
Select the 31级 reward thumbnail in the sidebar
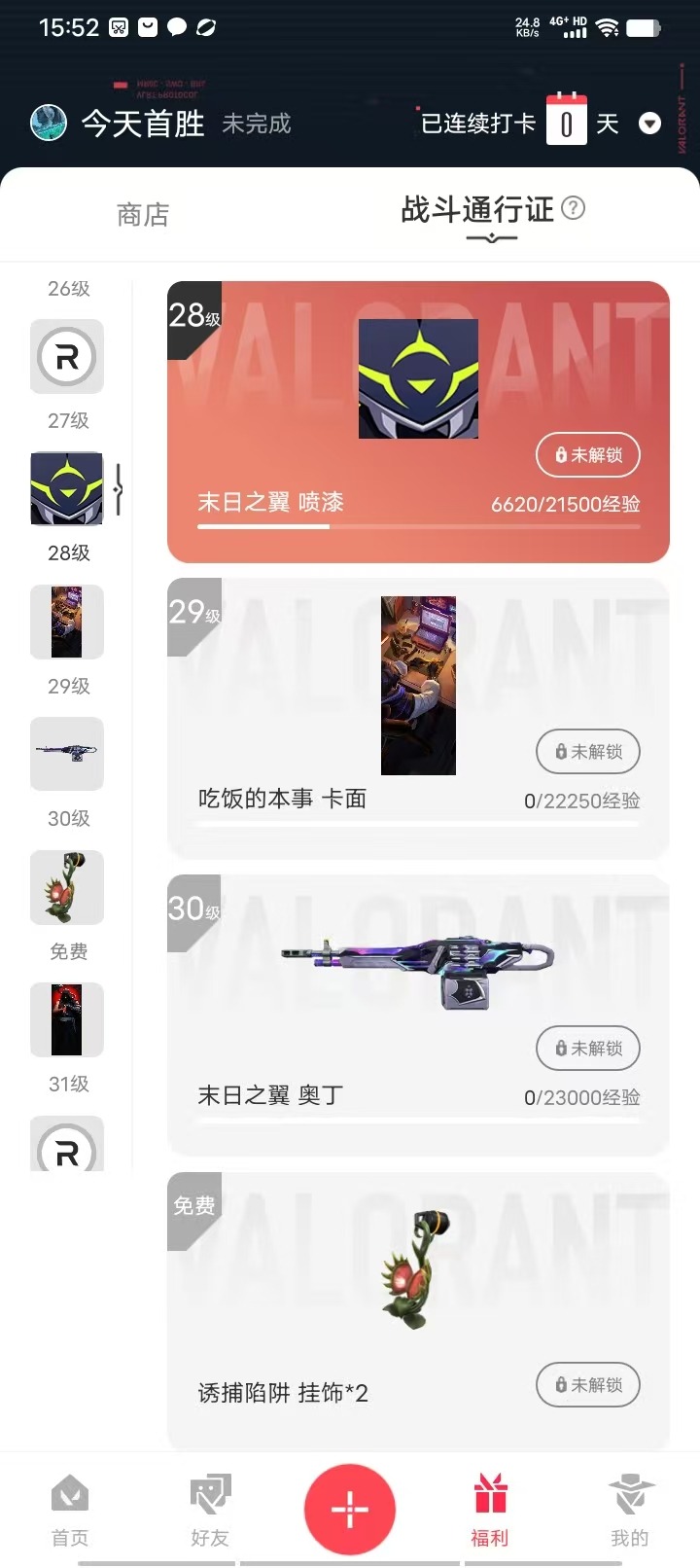[x=67, y=1019]
